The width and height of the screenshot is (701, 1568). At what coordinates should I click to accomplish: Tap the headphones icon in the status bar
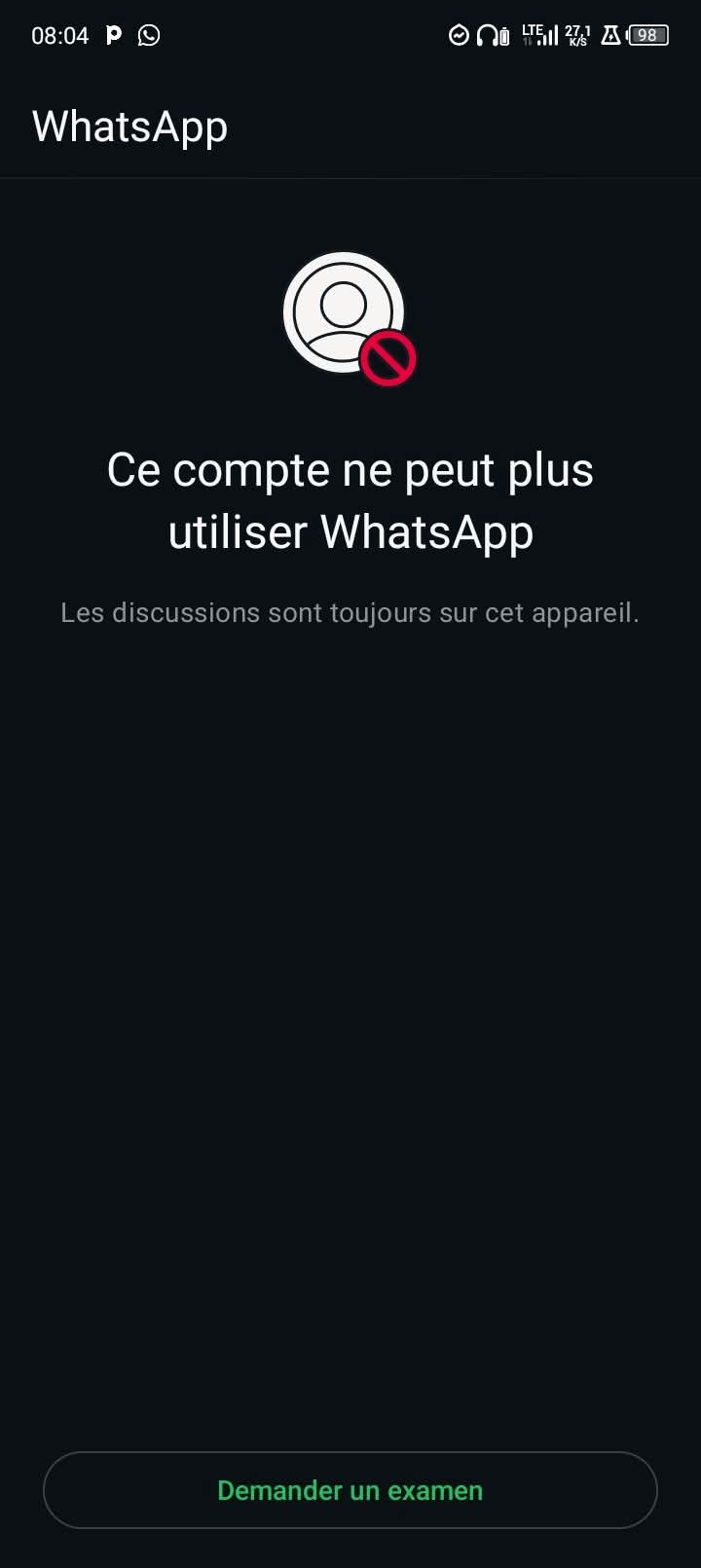(x=486, y=36)
